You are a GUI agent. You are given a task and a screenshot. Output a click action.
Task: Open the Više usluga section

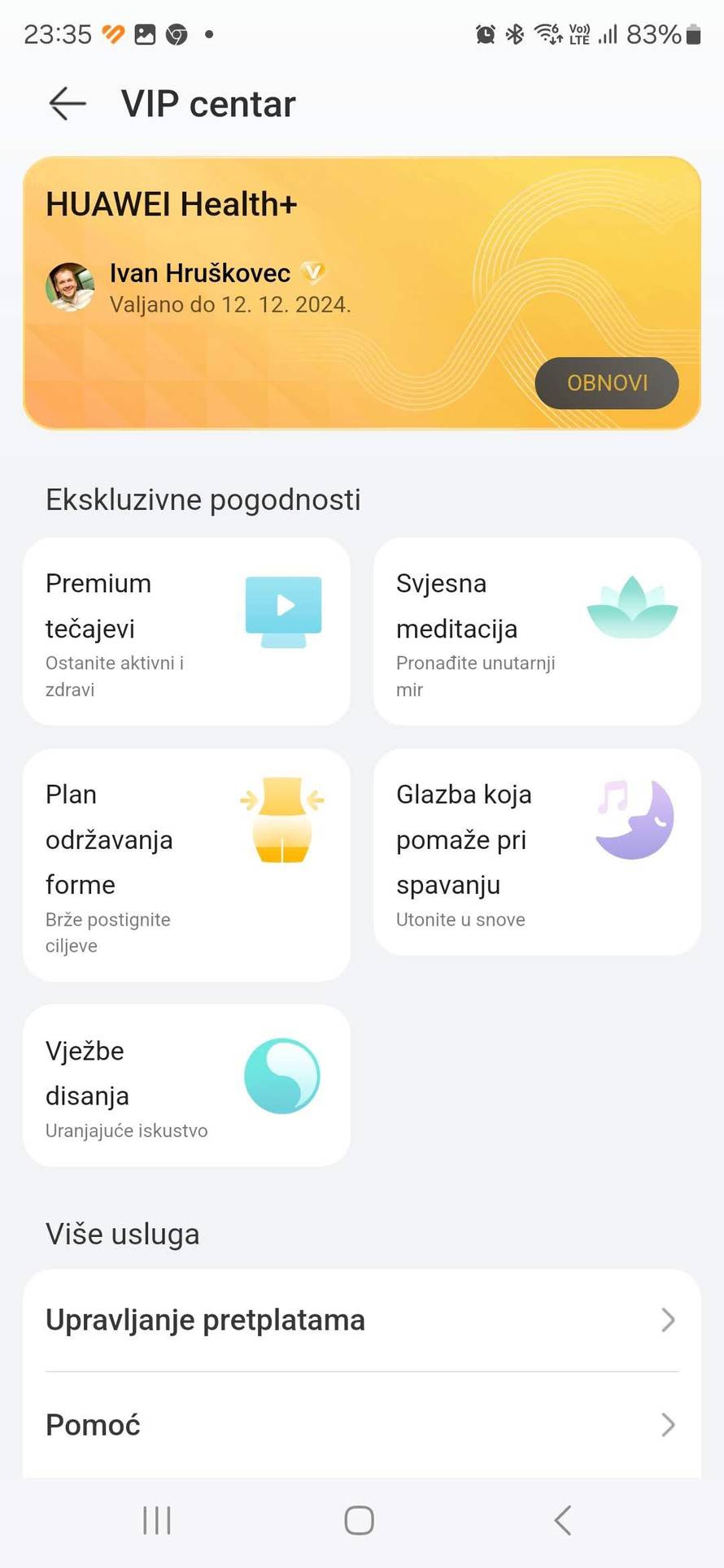tap(122, 1234)
